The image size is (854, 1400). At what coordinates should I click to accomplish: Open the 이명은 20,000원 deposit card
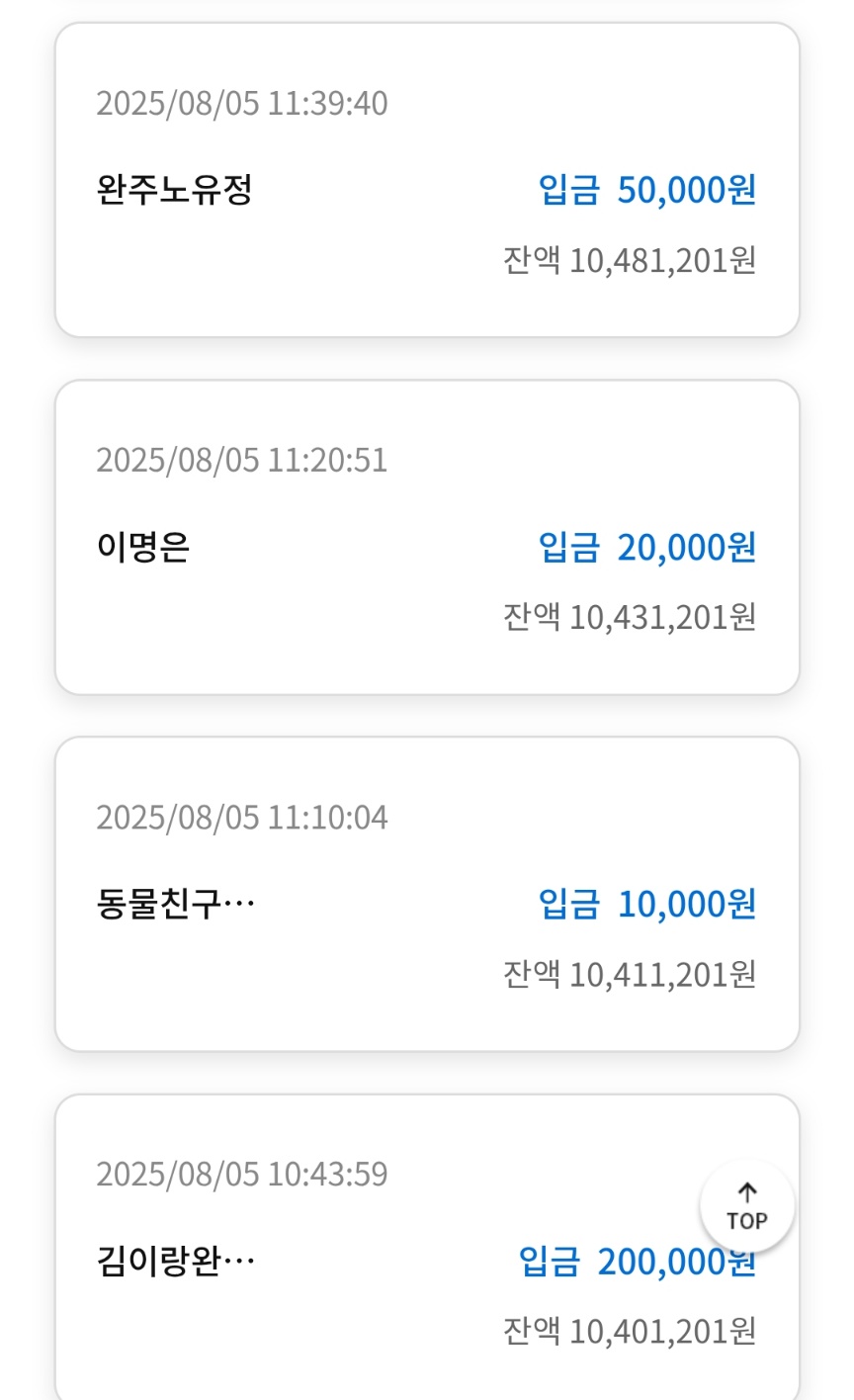(426, 538)
